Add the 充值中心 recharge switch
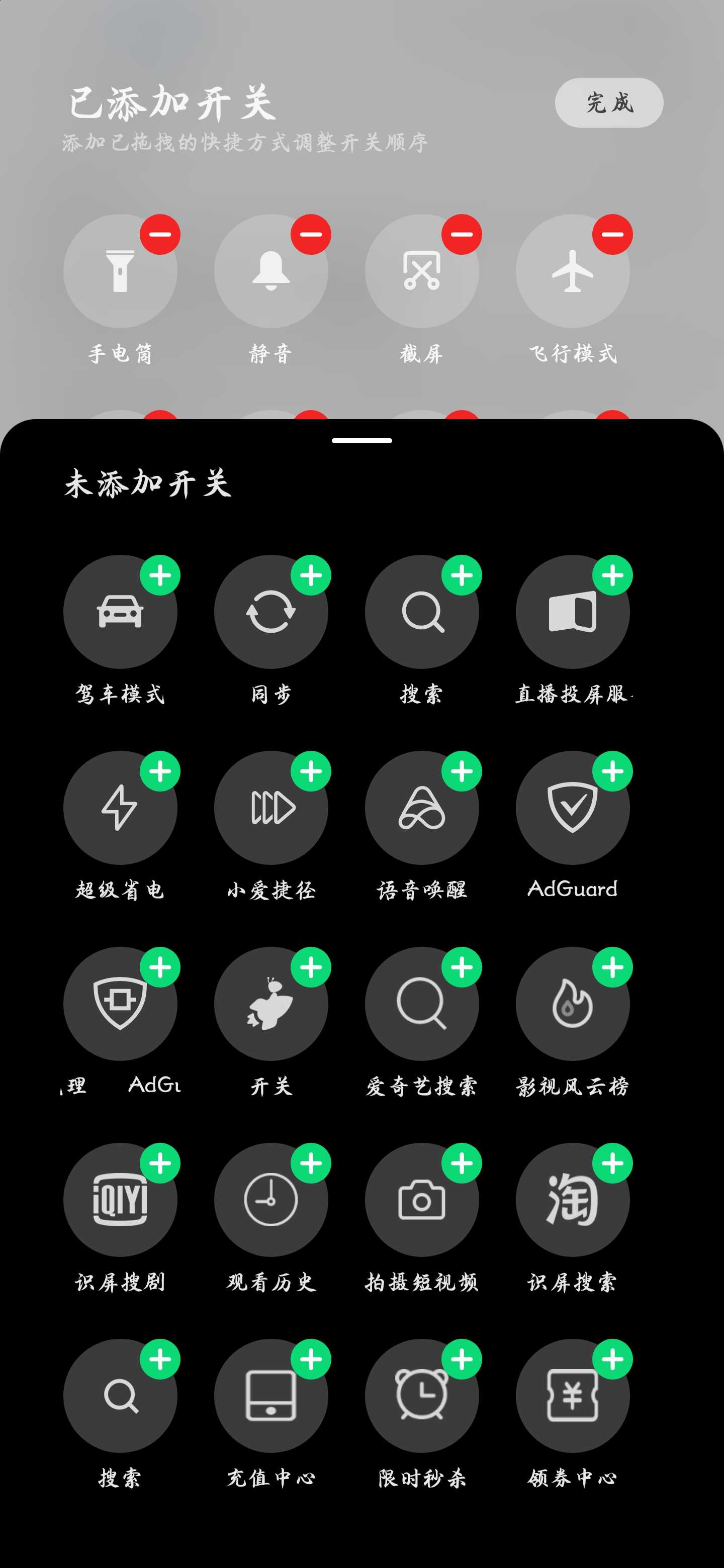The image size is (724, 1568). [x=311, y=1359]
